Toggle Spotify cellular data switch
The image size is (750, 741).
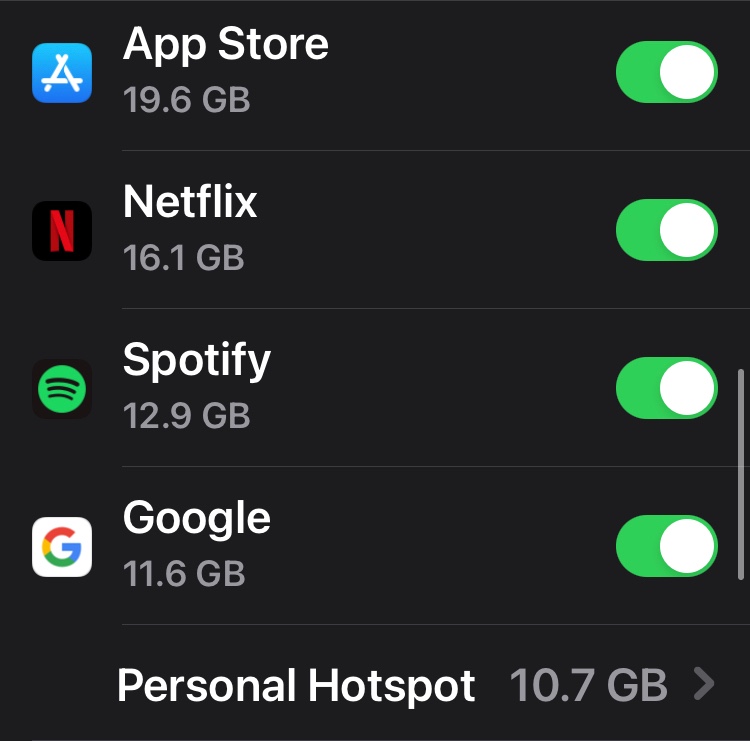tap(666, 388)
